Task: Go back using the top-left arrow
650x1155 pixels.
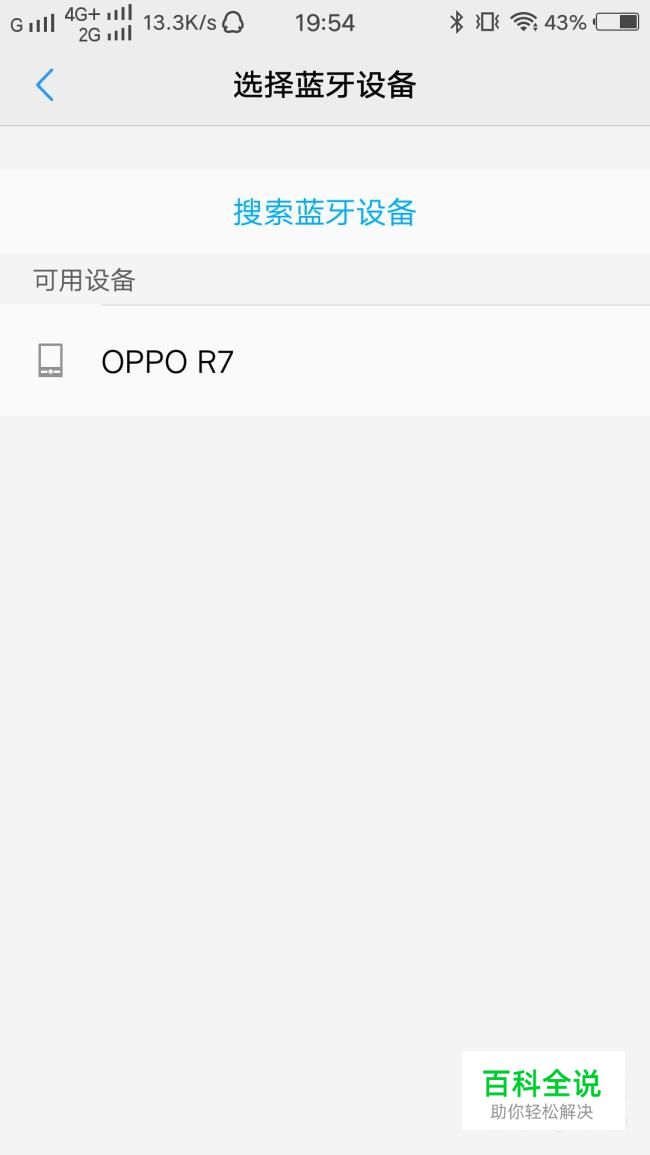Action: click(45, 85)
